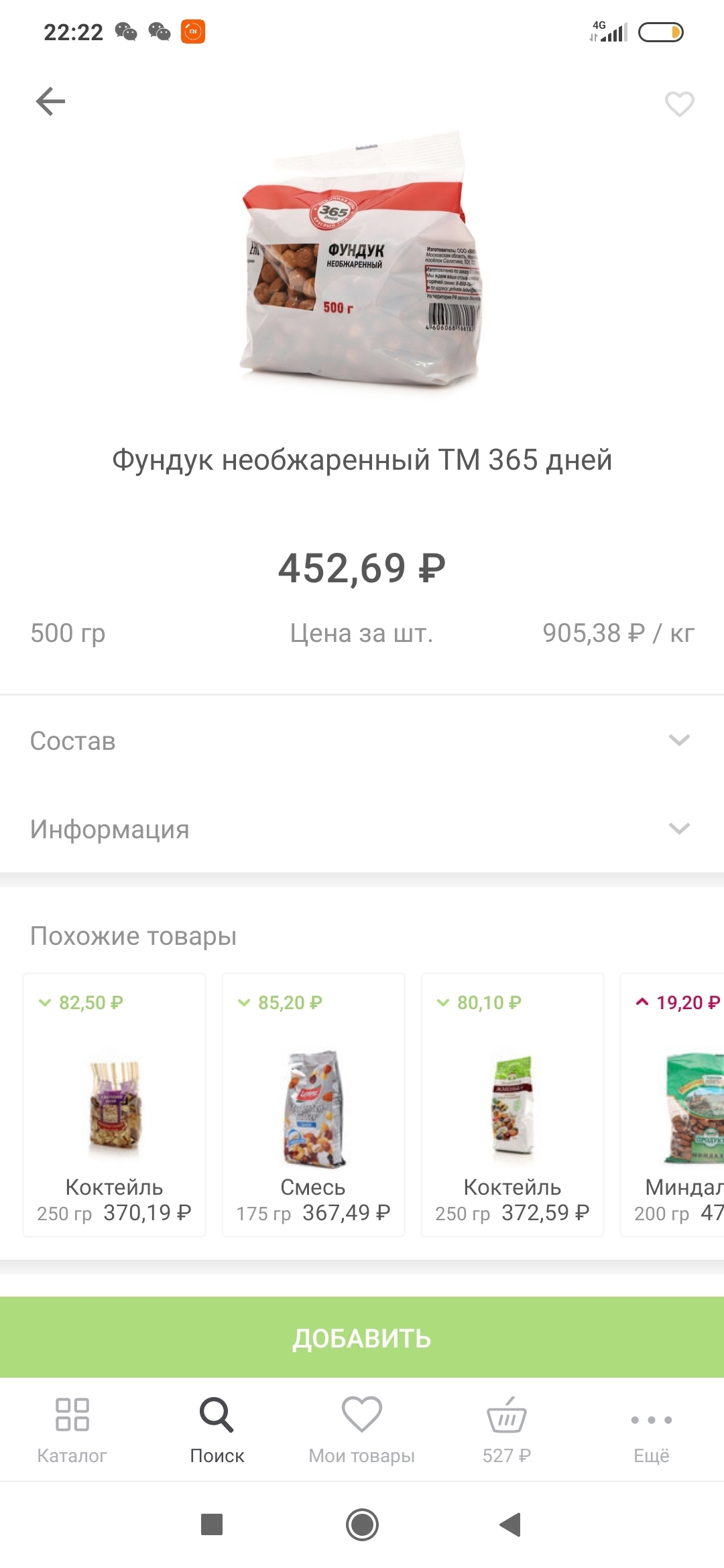This screenshot has width=724, height=1568.
Task: Switch to the Каталог tab
Action: [72, 1429]
